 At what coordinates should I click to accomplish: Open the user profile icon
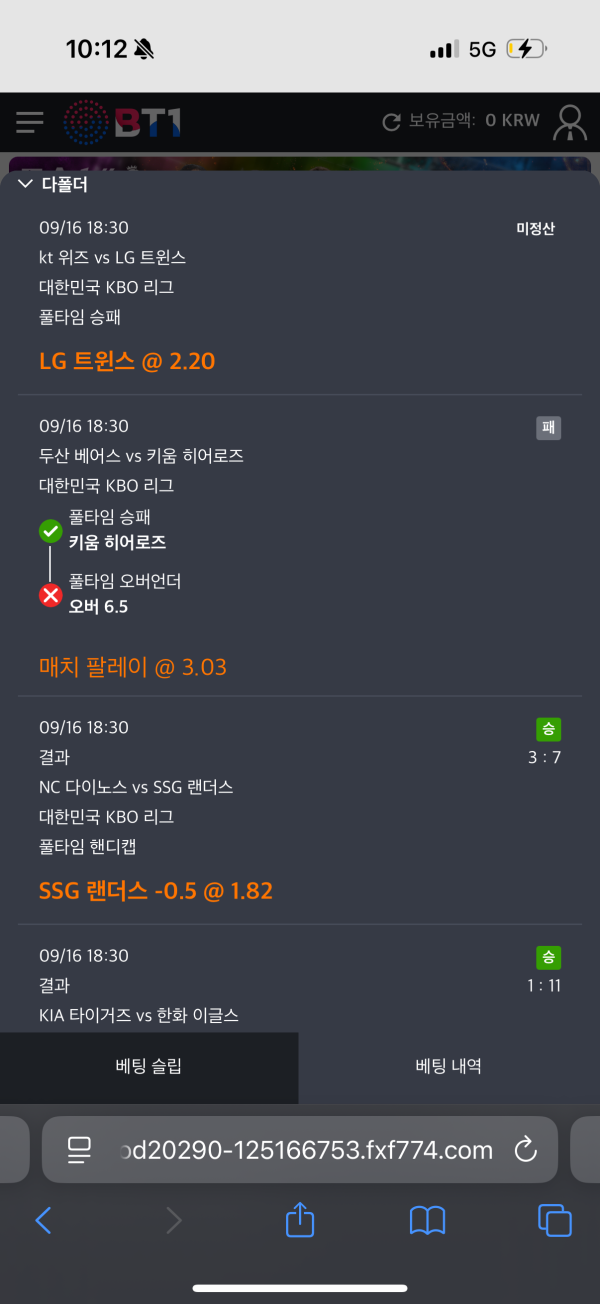571,122
